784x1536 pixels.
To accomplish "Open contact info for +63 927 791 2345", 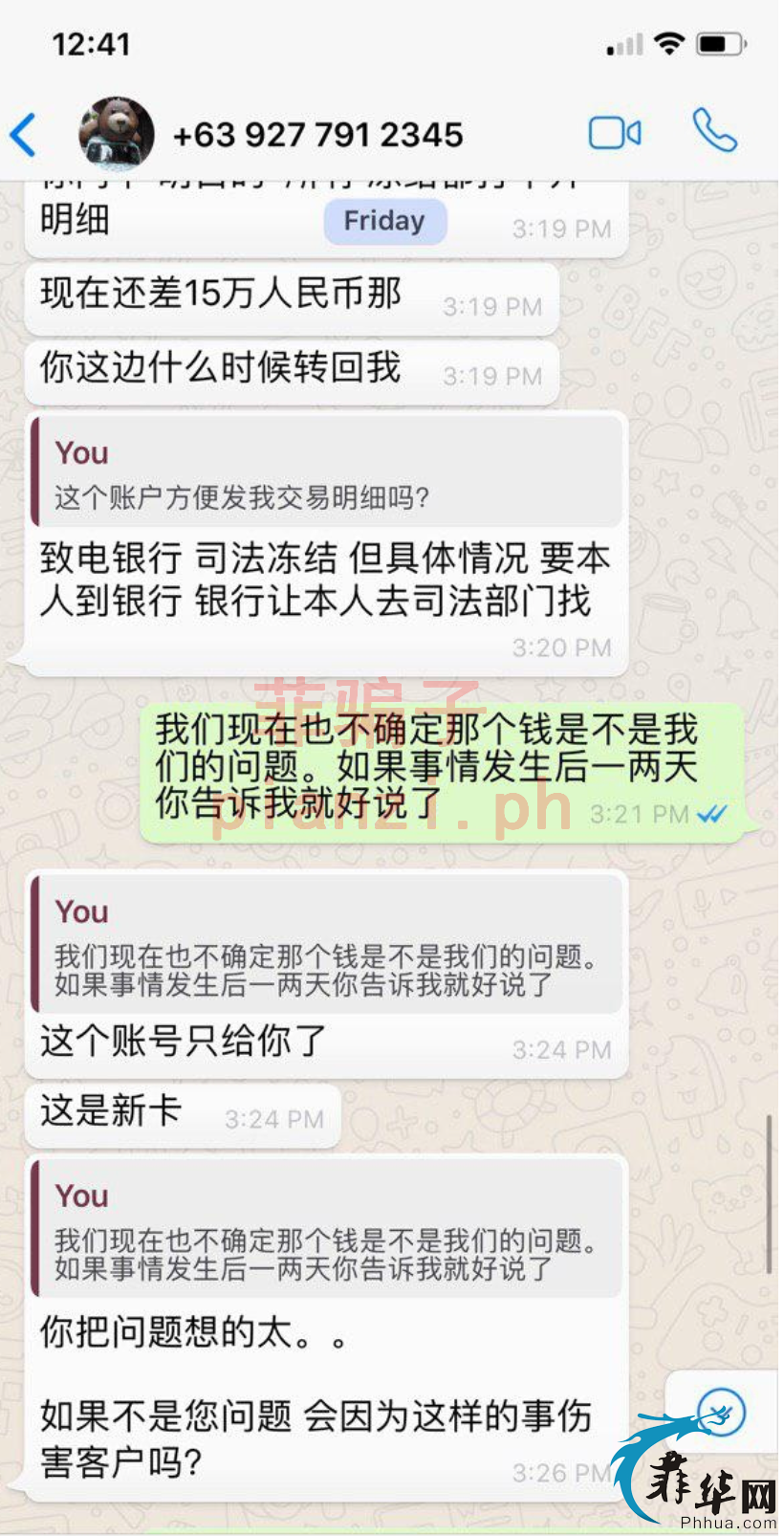I will pyautogui.click(x=317, y=135).
